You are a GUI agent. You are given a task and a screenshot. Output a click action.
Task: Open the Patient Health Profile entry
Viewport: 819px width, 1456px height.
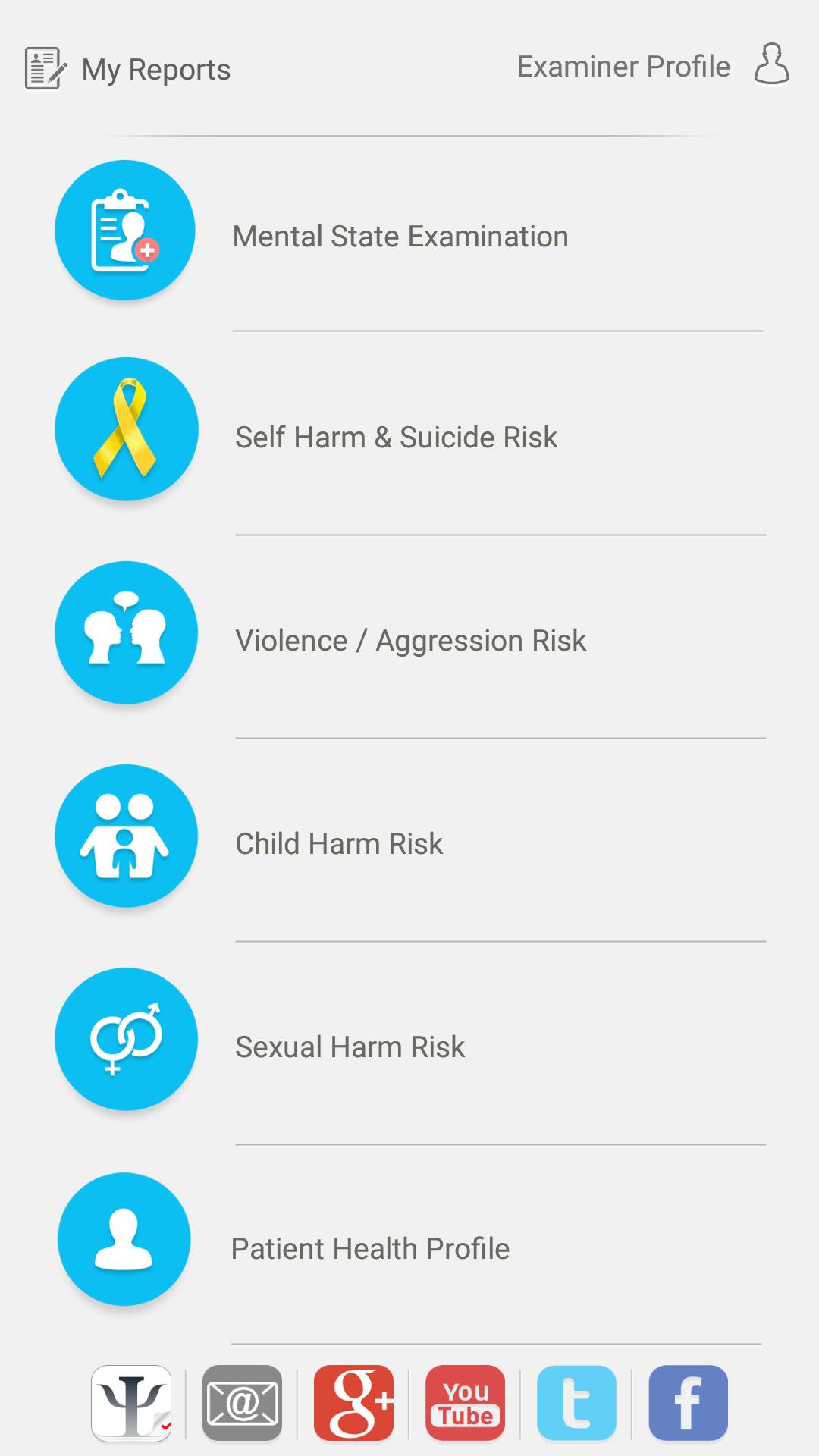pos(370,1248)
